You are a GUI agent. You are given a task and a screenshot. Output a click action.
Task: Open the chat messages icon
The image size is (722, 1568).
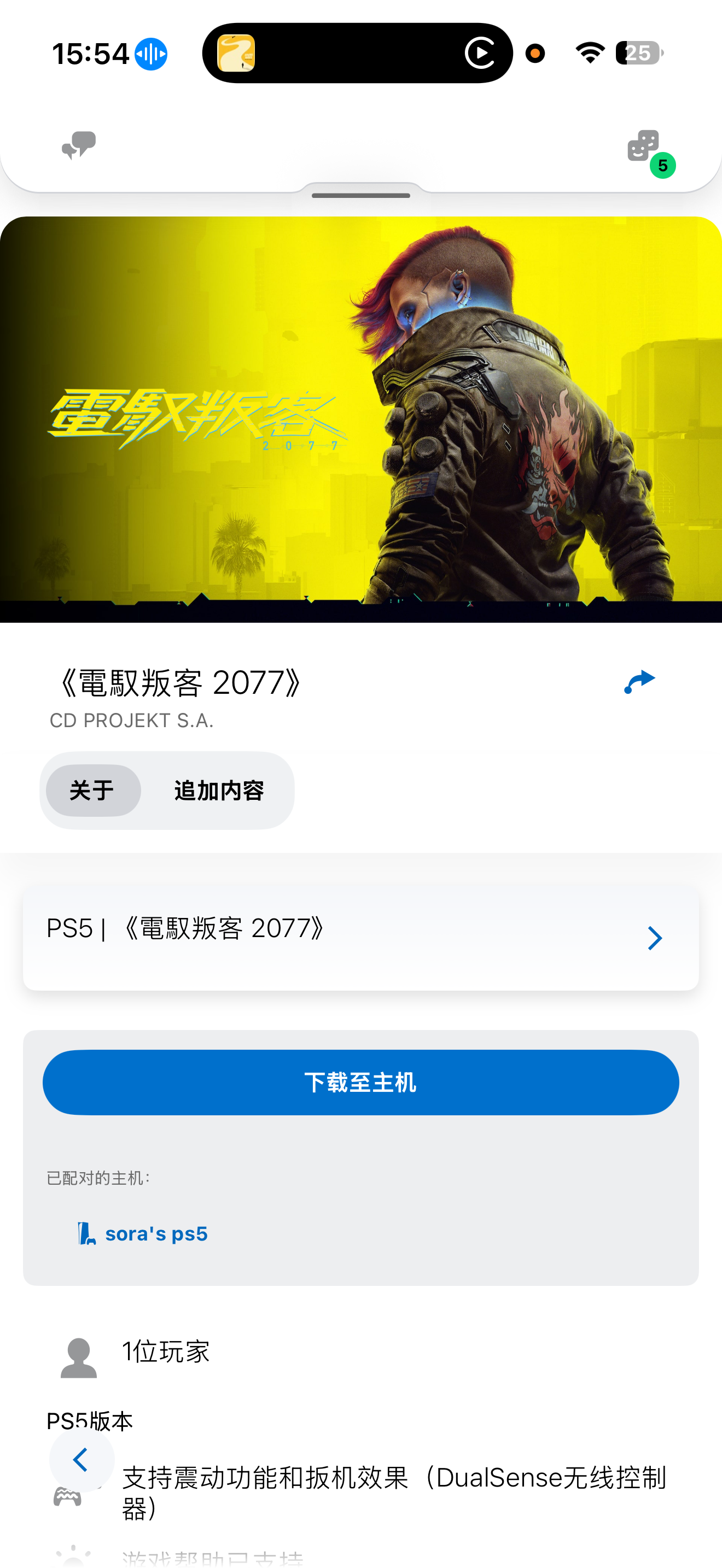pos(79,145)
